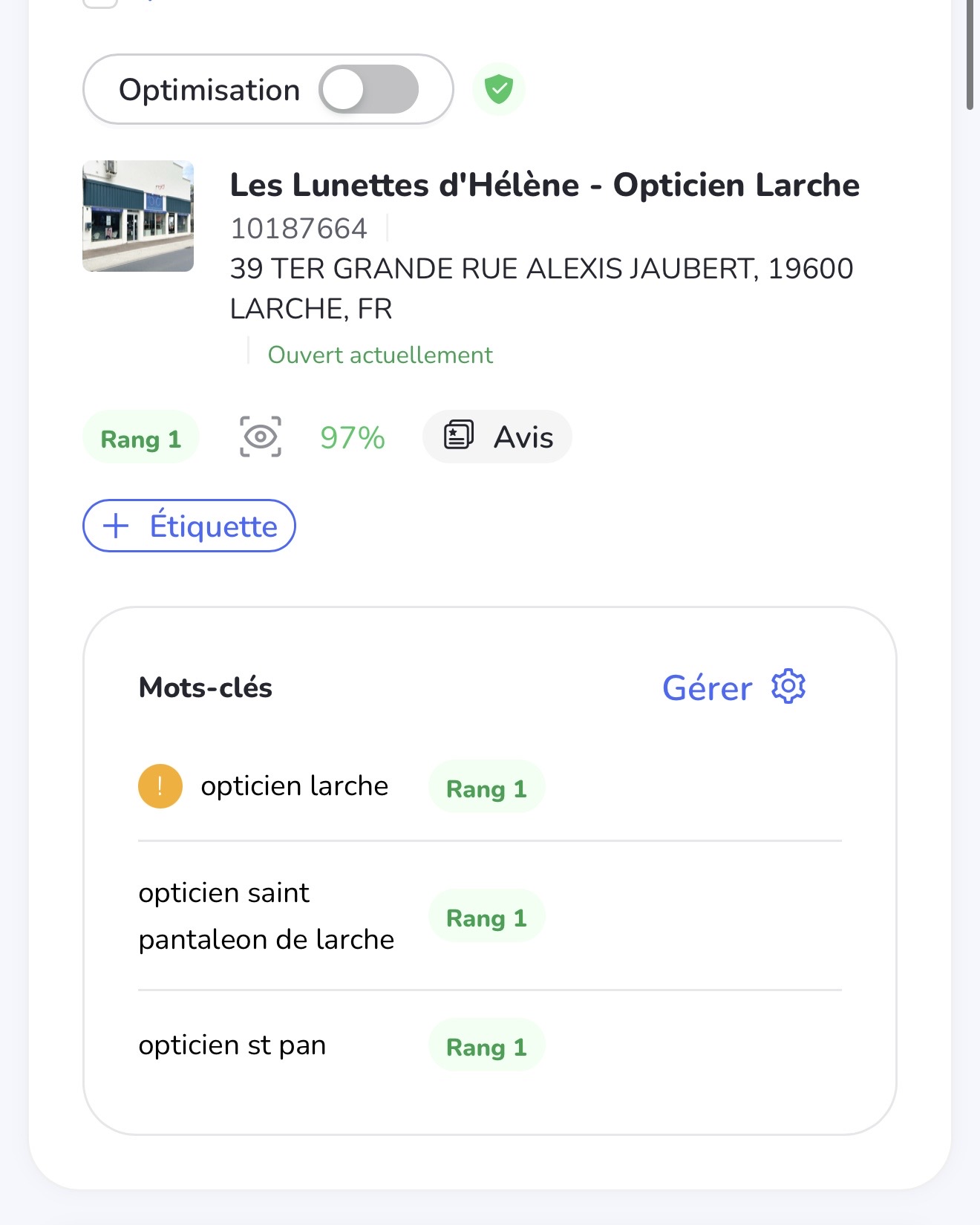Click the Rang 1 badge for opticien saint pantaleon

pos(486,917)
